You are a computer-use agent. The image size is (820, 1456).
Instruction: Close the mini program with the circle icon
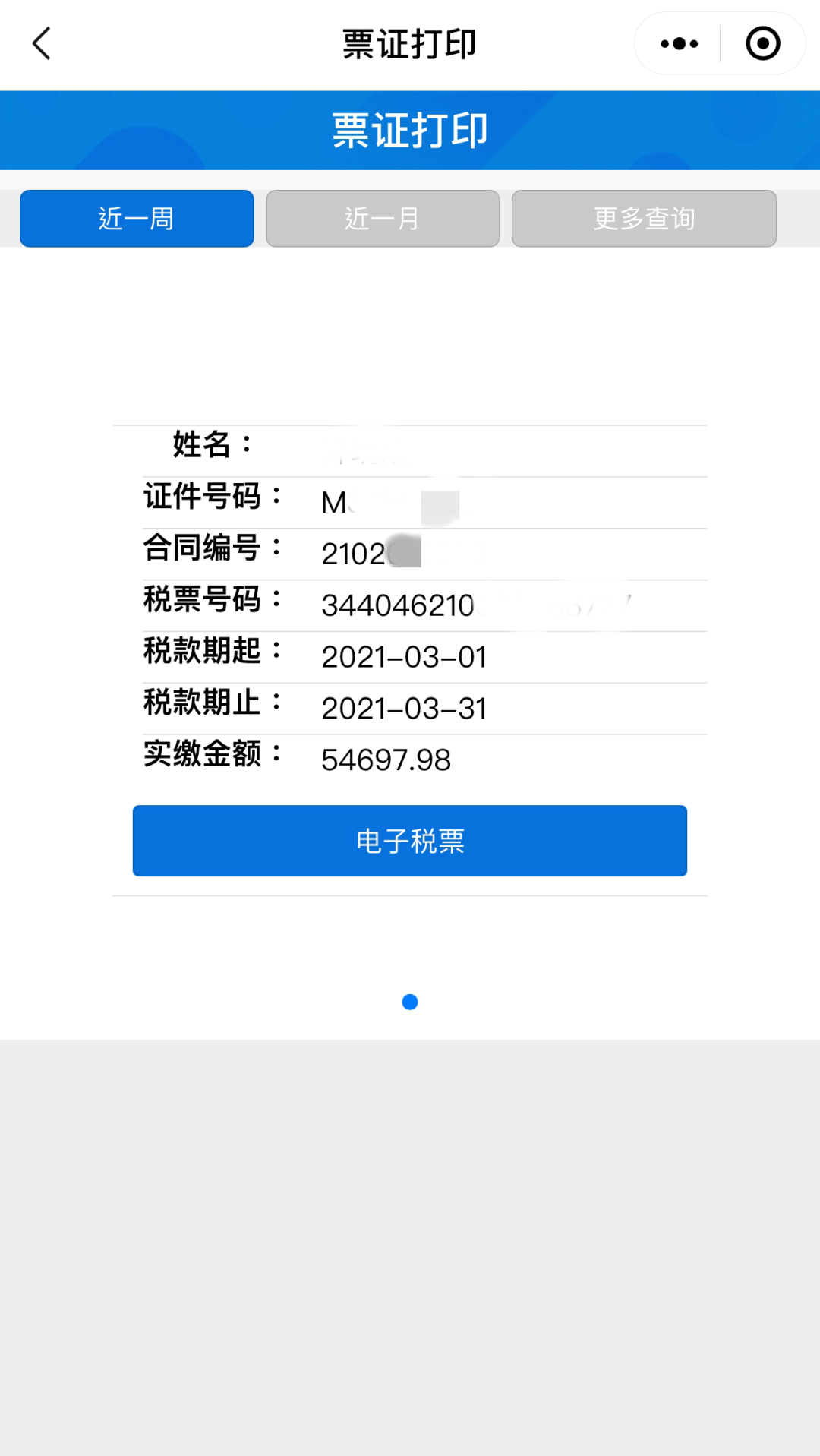763,43
